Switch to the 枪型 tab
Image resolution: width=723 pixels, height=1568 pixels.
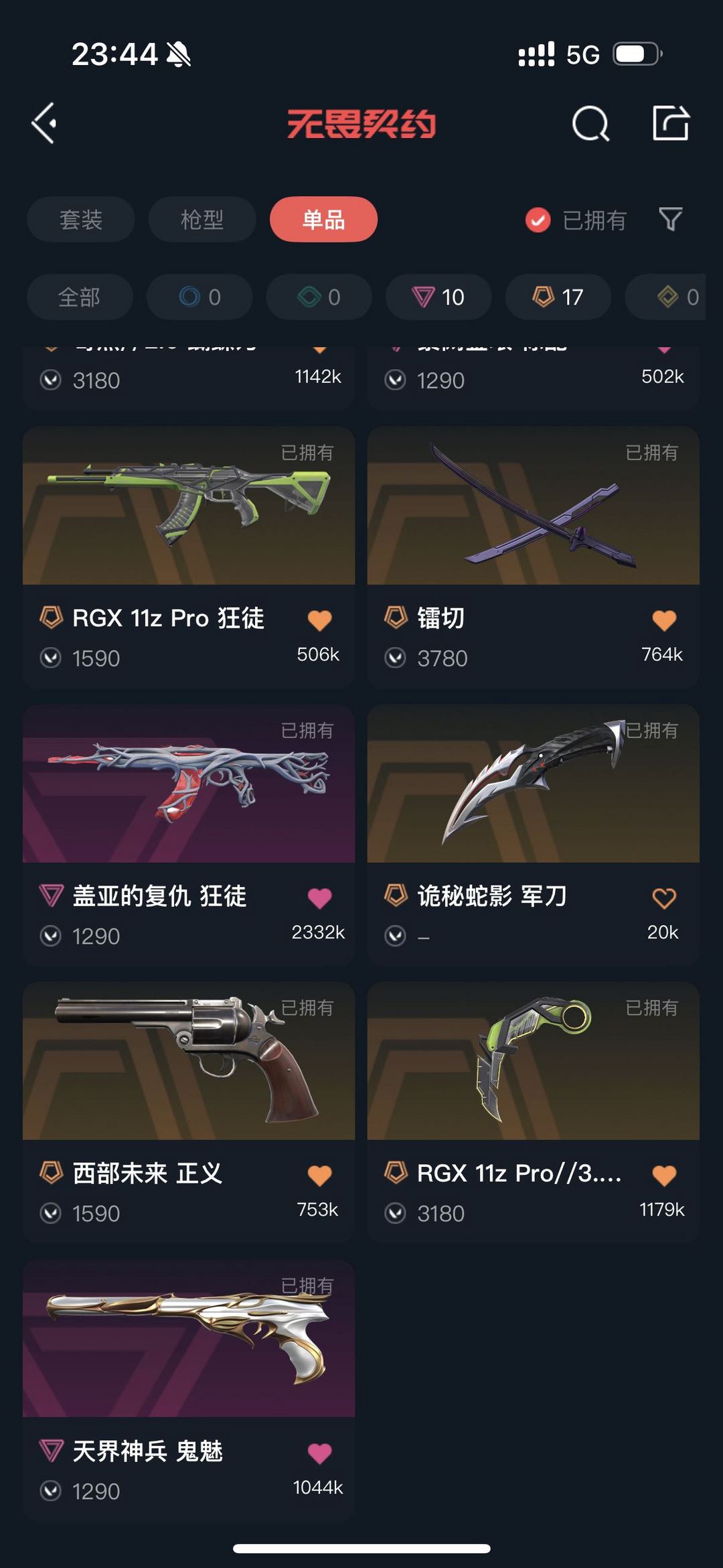[202, 219]
